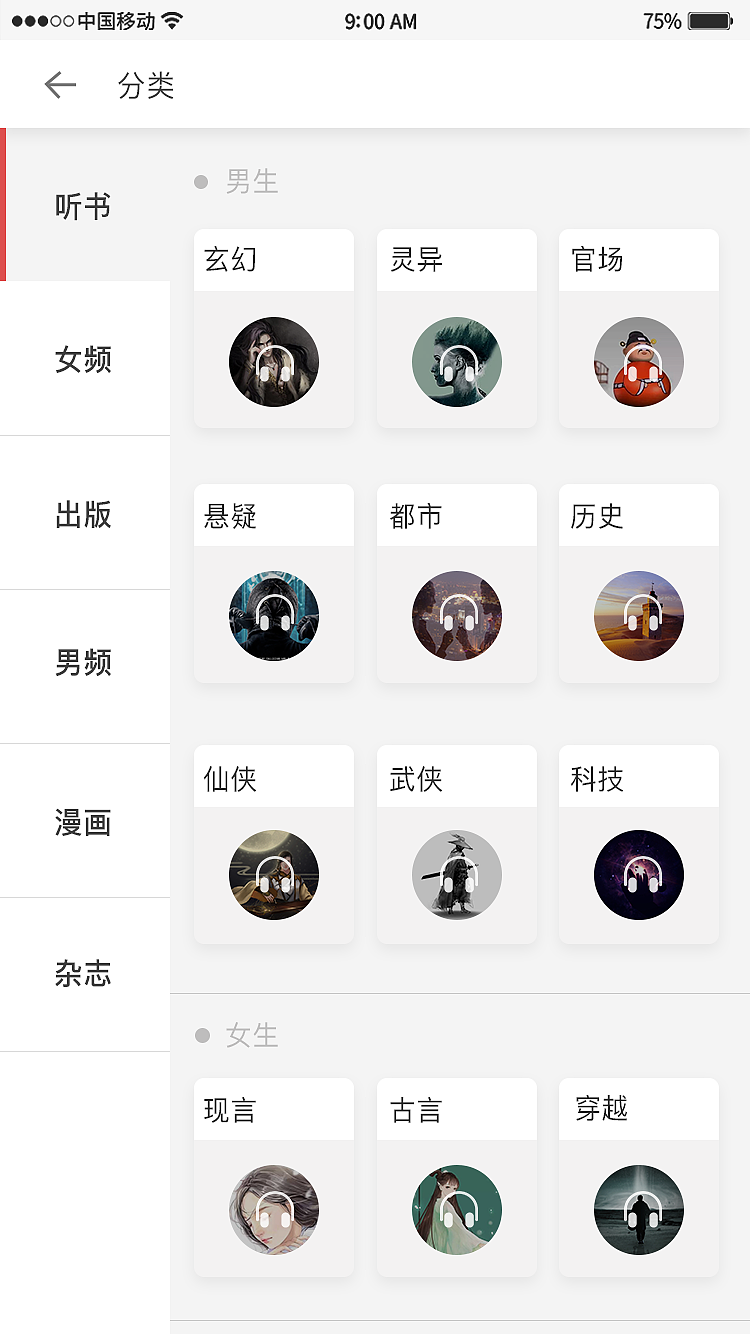Tap the 历史 headphone icon
The width and height of the screenshot is (750, 1334).
(639, 617)
